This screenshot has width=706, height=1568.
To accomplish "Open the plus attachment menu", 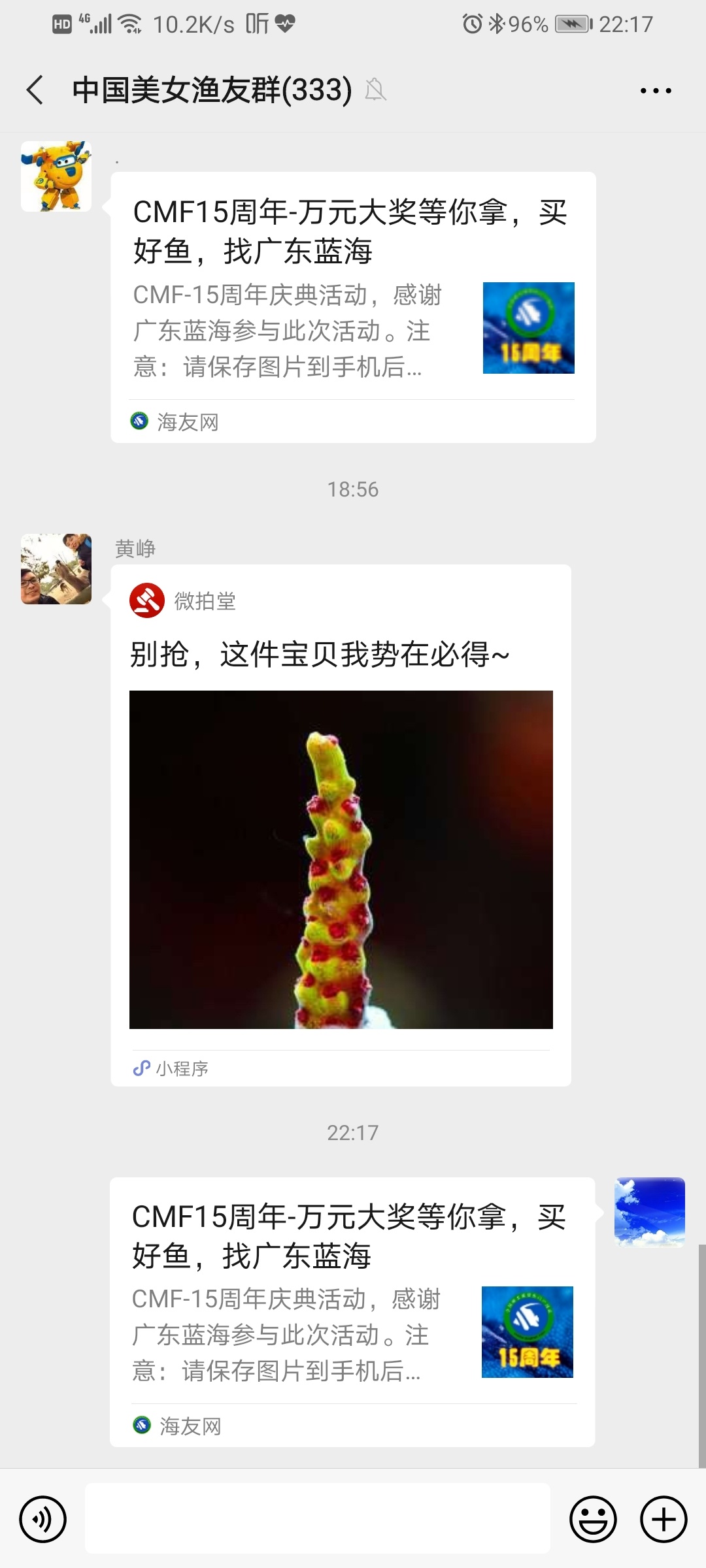I will point(663,1519).
